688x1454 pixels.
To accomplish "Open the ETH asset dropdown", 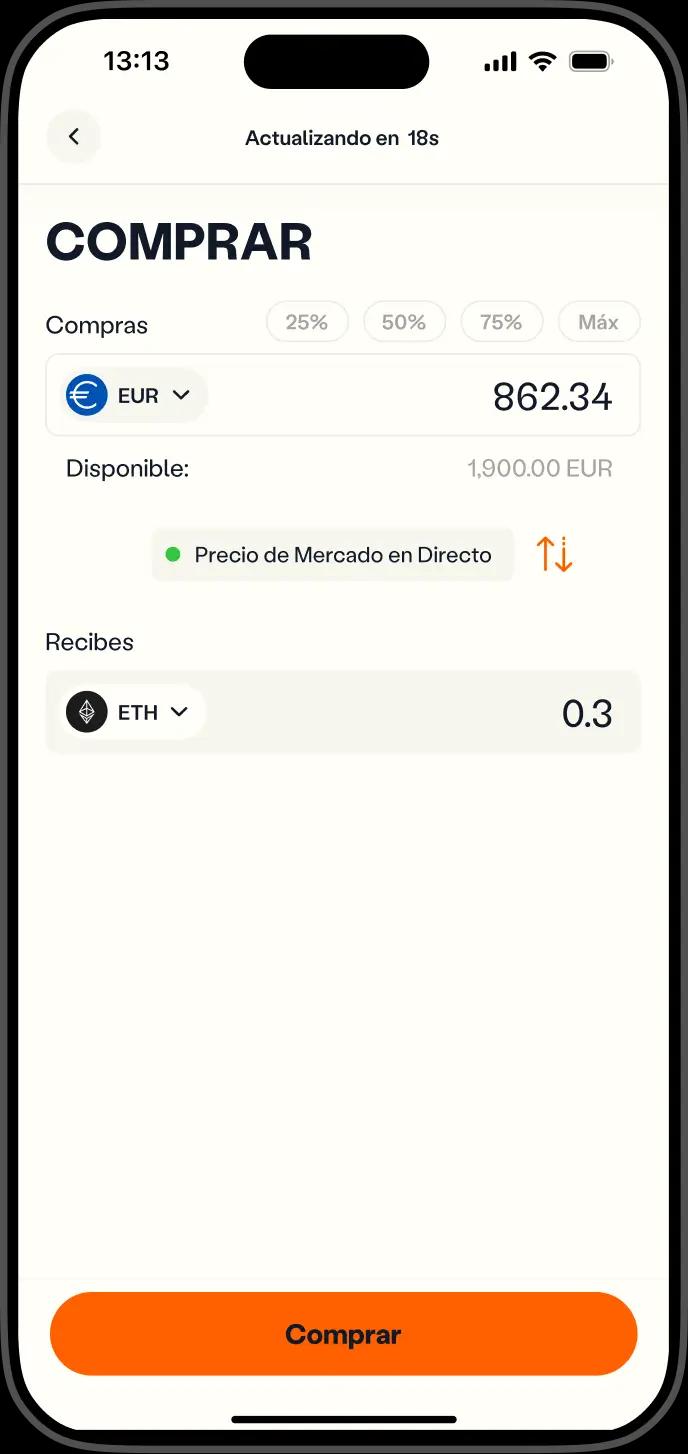I will point(135,712).
